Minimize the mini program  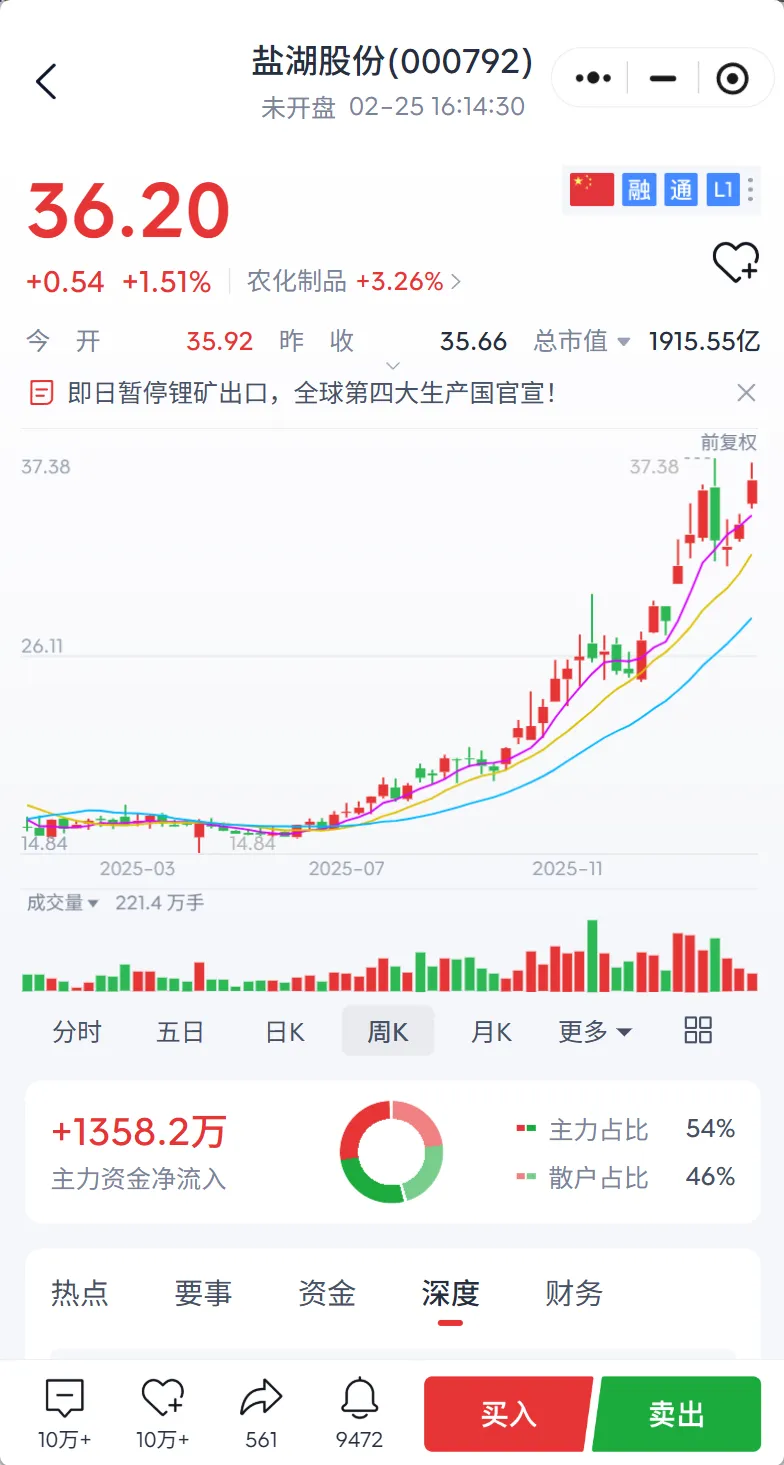point(663,78)
